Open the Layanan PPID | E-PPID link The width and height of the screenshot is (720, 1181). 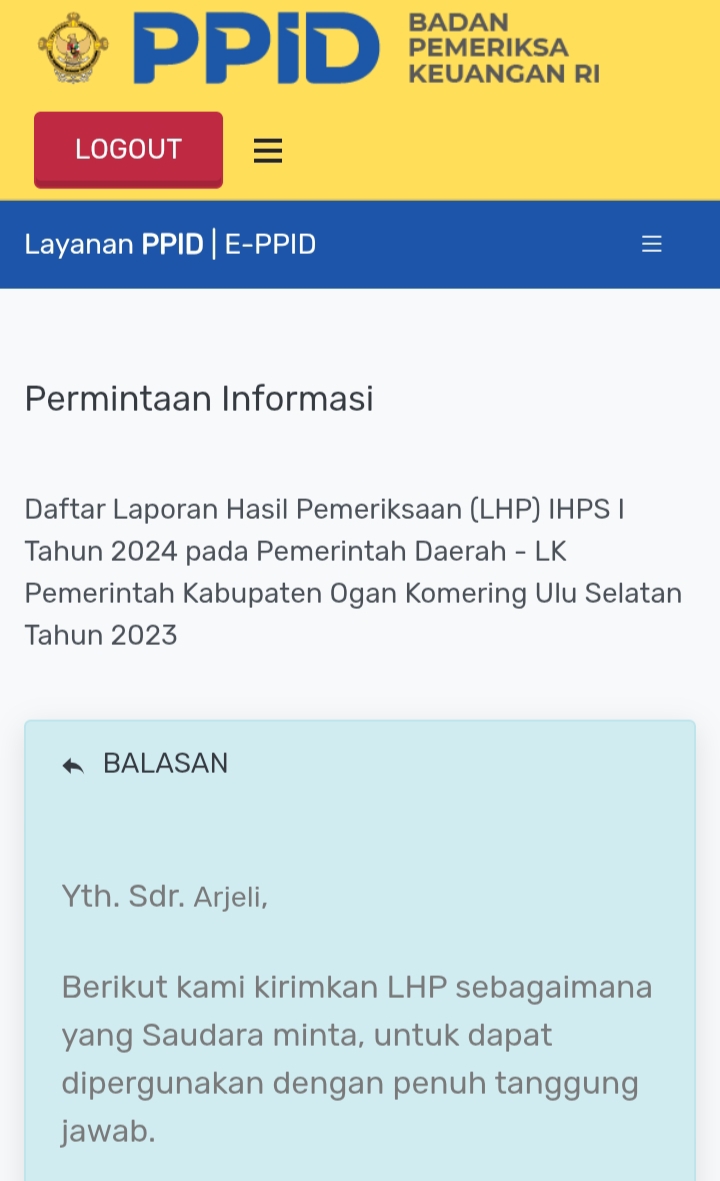click(170, 244)
